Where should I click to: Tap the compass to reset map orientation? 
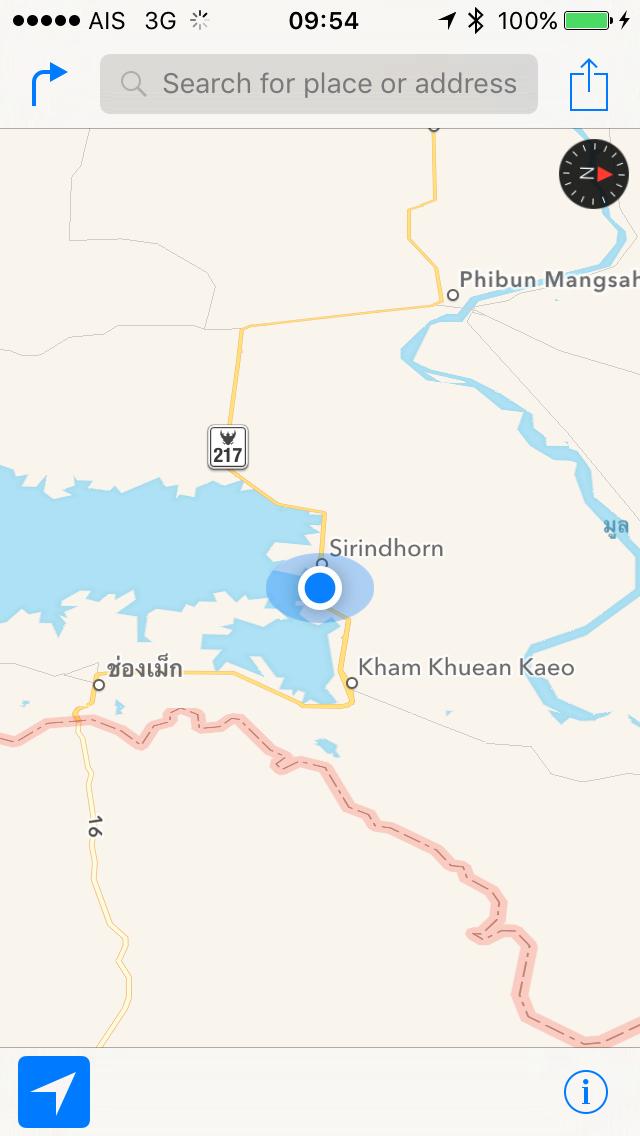point(593,174)
